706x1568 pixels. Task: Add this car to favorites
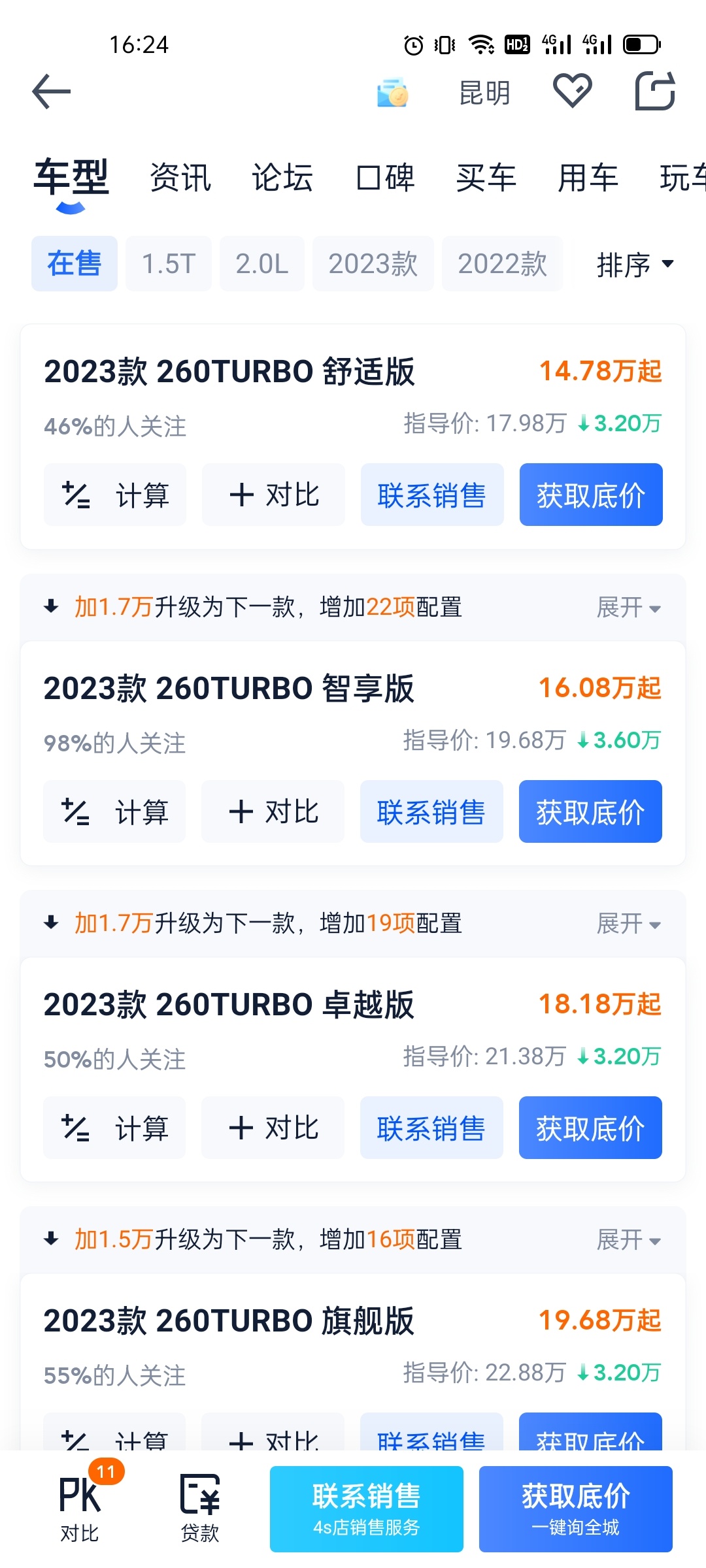(572, 91)
